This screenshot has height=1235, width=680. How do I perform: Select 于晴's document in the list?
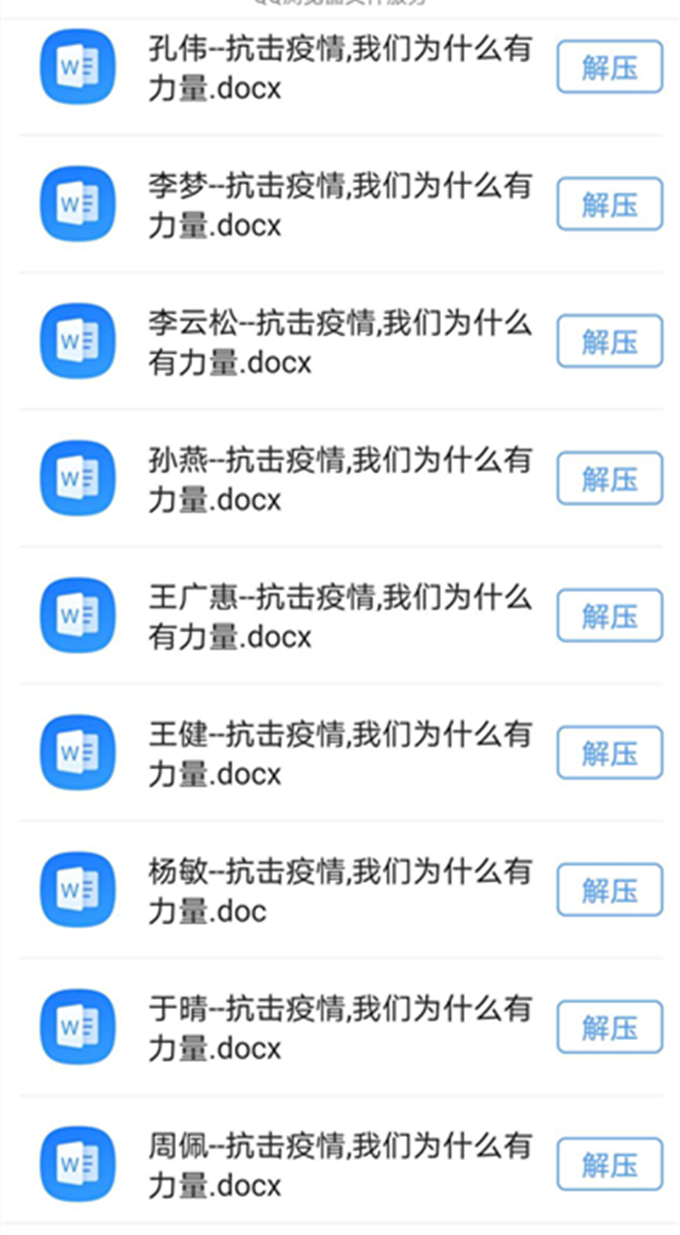tap(338, 1028)
